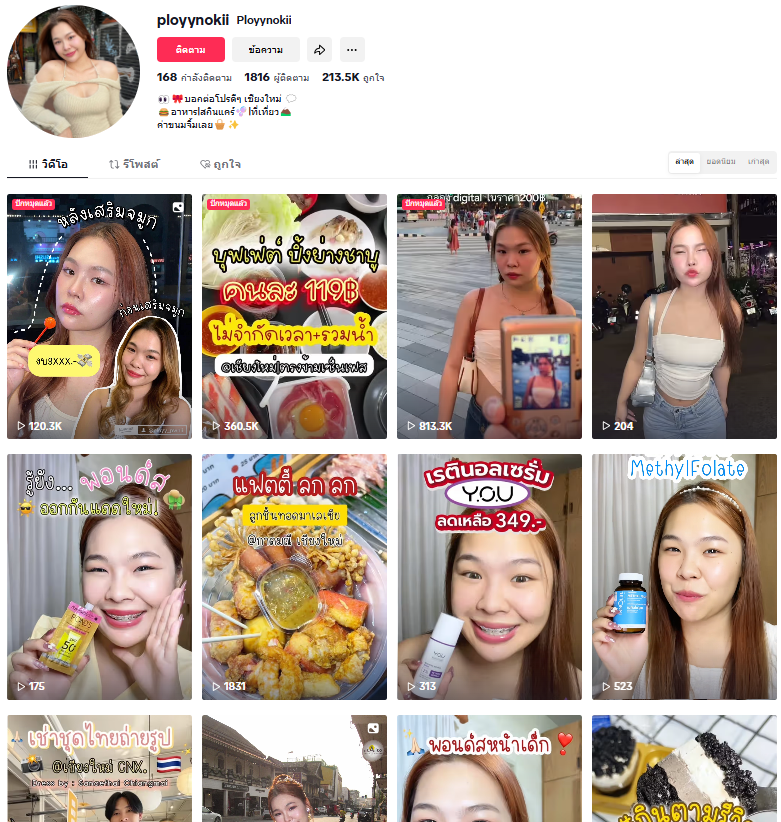Sort videos by ล่าสุด latest
This screenshot has width=781, height=822.
coord(685,161)
